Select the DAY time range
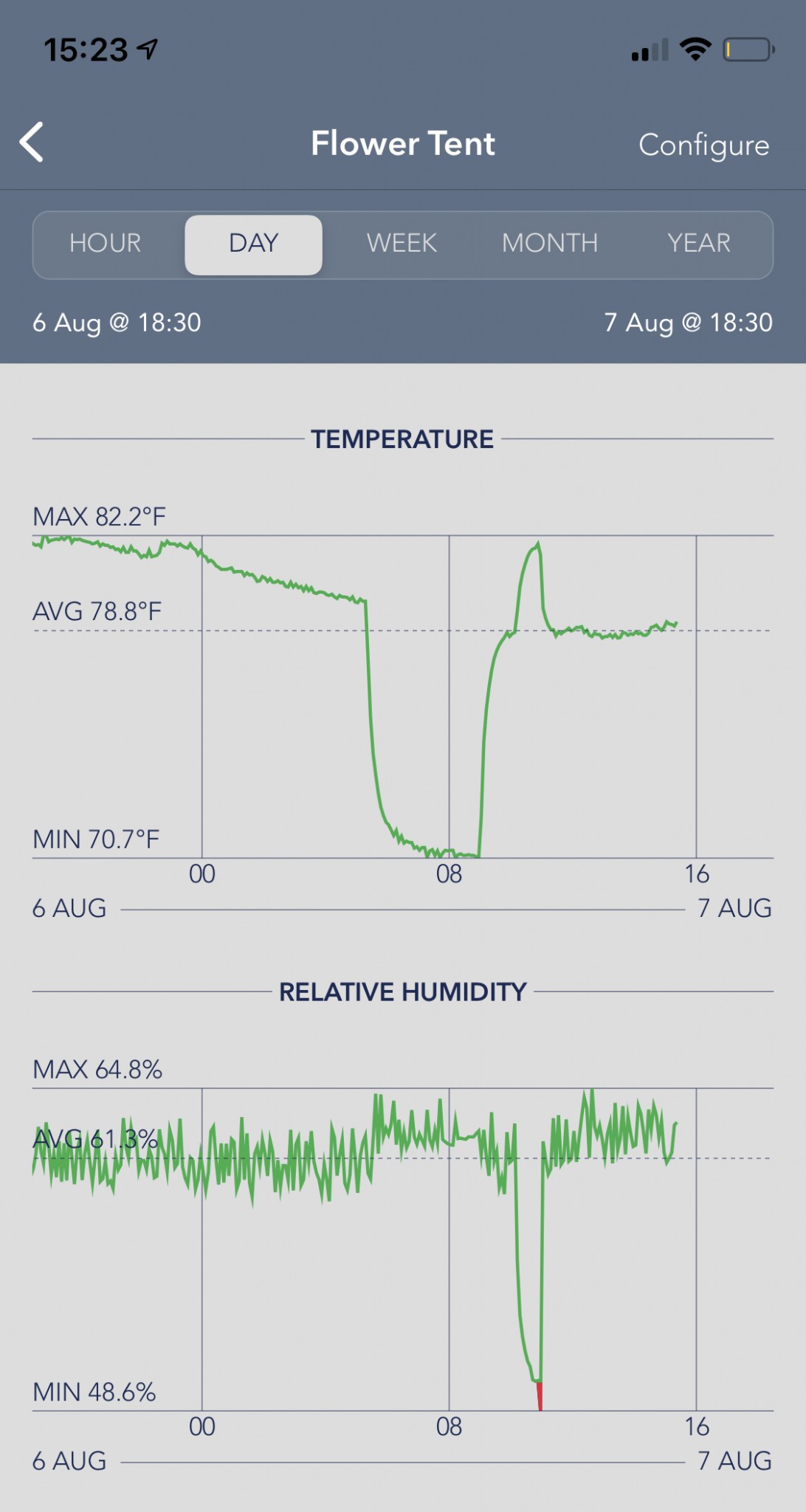Image resolution: width=806 pixels, height=1512 pixels. point(253,244)
